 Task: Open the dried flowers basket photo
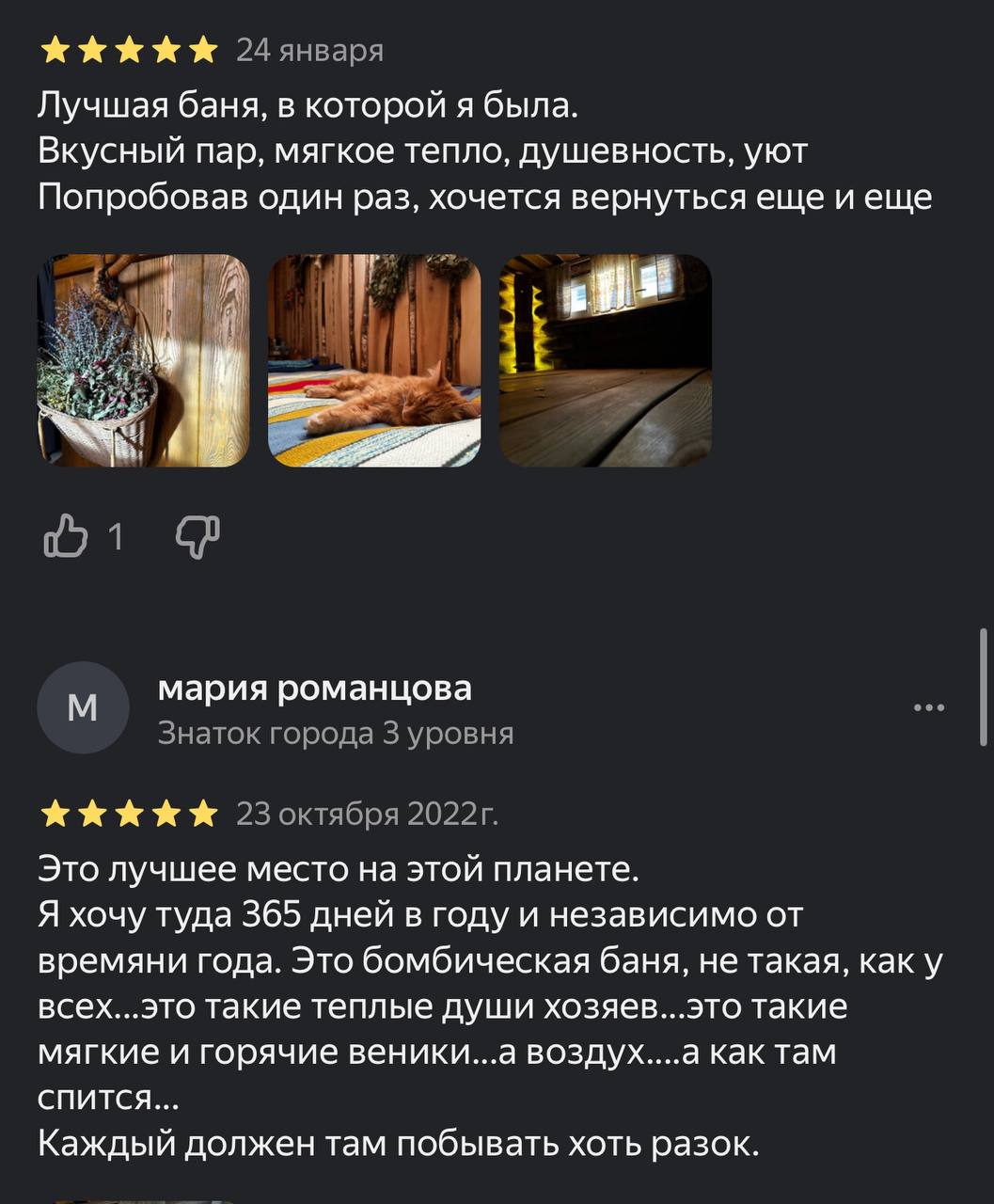(x=143, y=360)
